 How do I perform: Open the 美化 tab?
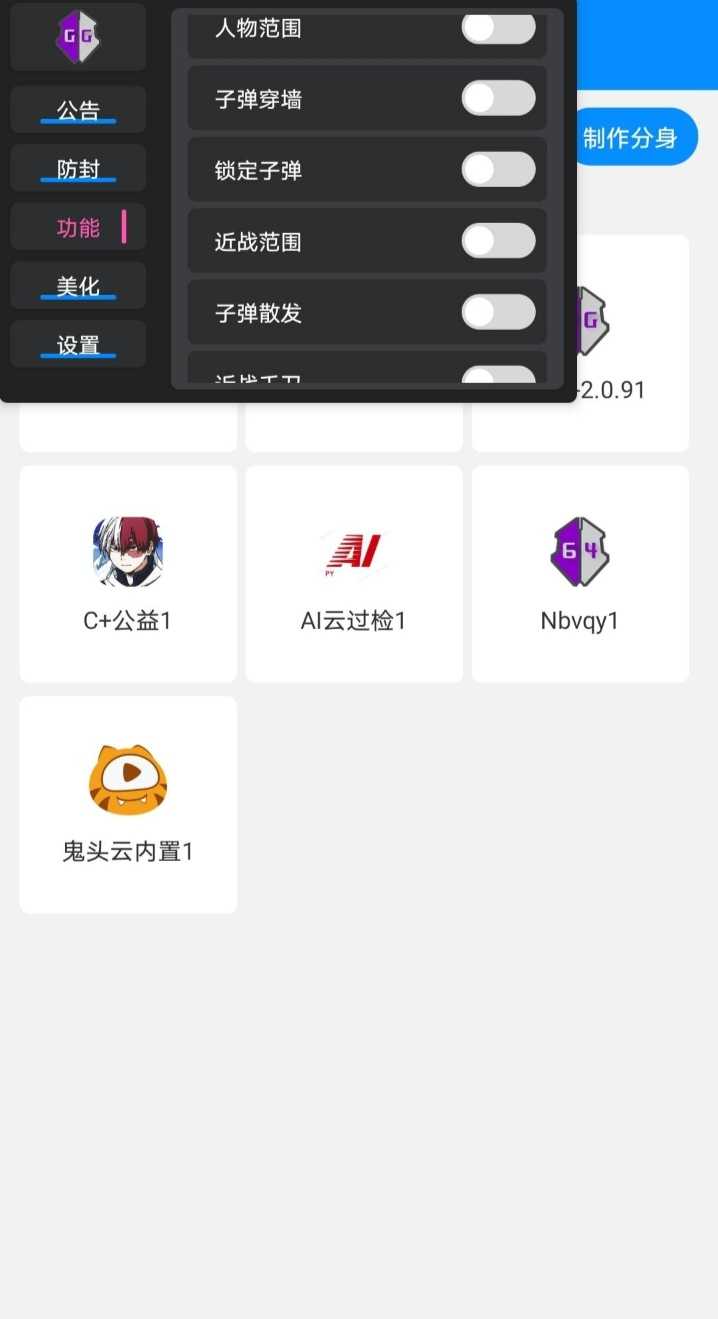tap(78, 286)
